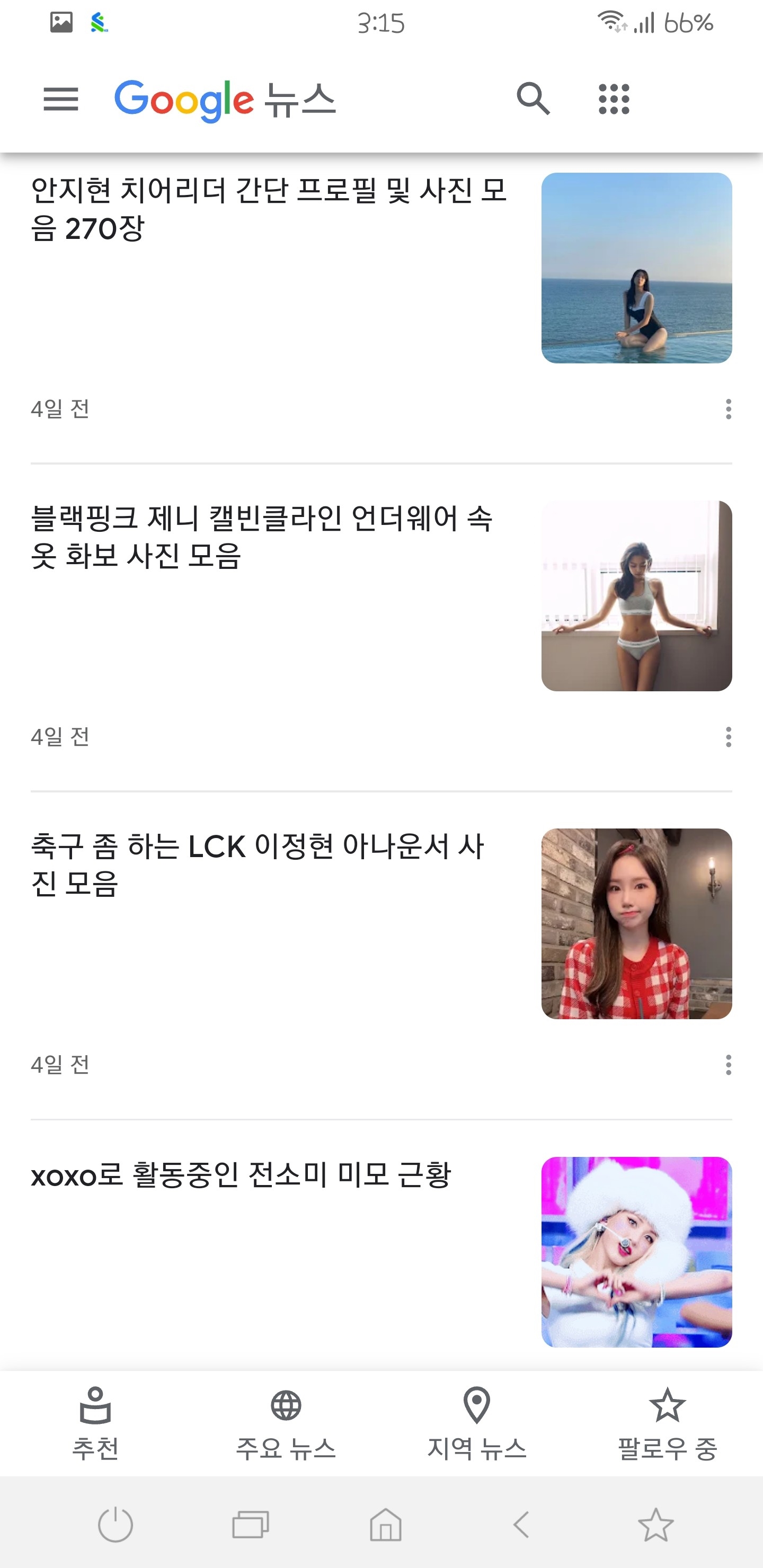Go back with the system back arrow
763x1568 pixels.
tap(521, 1525)
